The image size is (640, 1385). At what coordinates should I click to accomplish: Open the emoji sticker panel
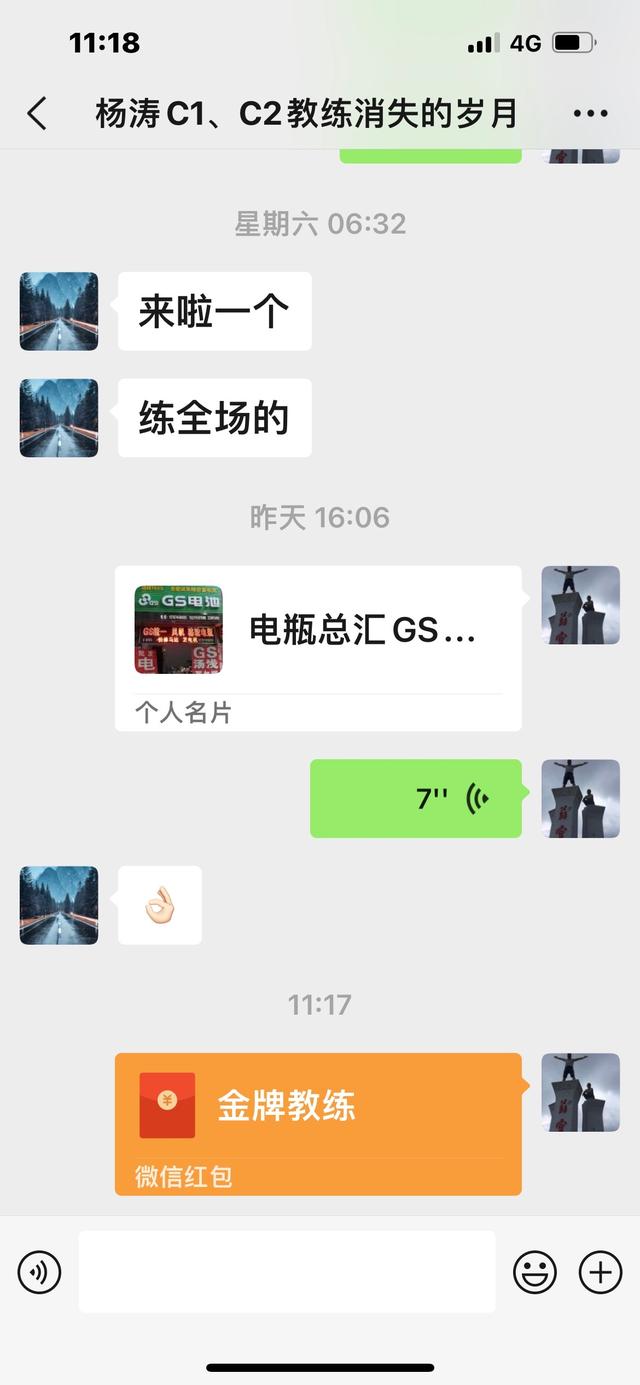pyautogui.click(x=535, y=1272)
